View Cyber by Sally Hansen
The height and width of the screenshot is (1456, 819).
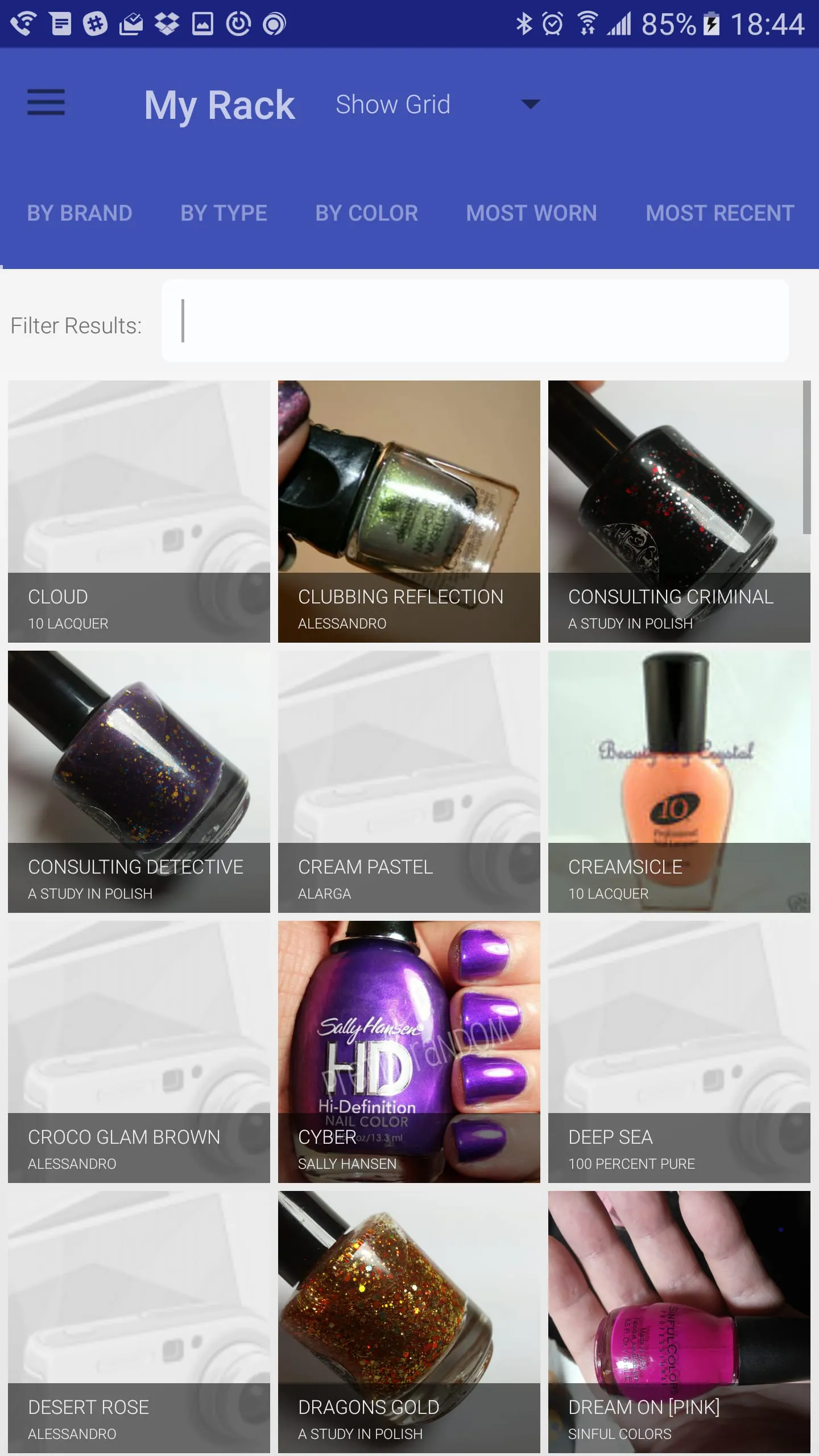(408, 1052)
